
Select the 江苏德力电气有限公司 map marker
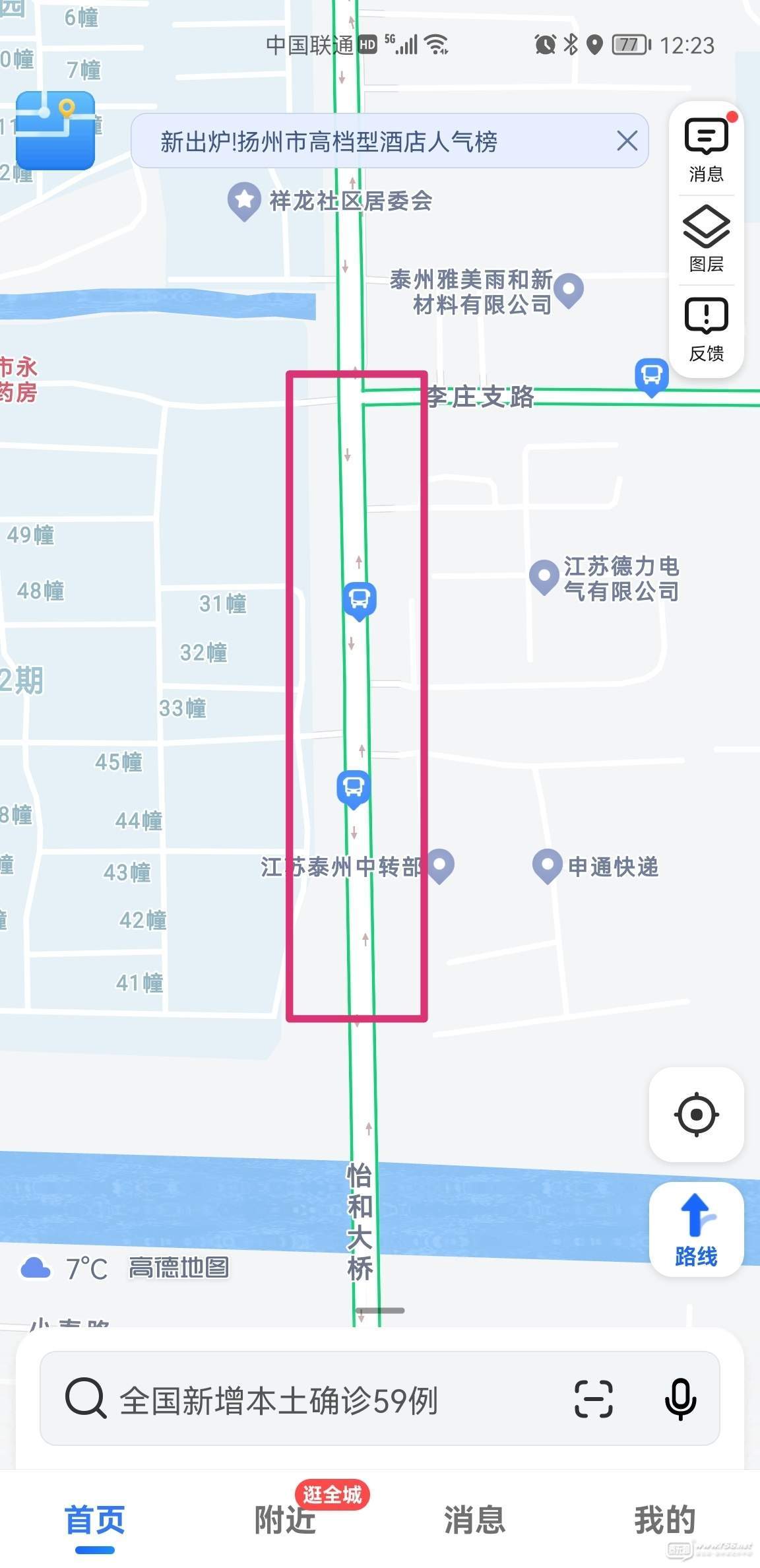click(544, 576)
